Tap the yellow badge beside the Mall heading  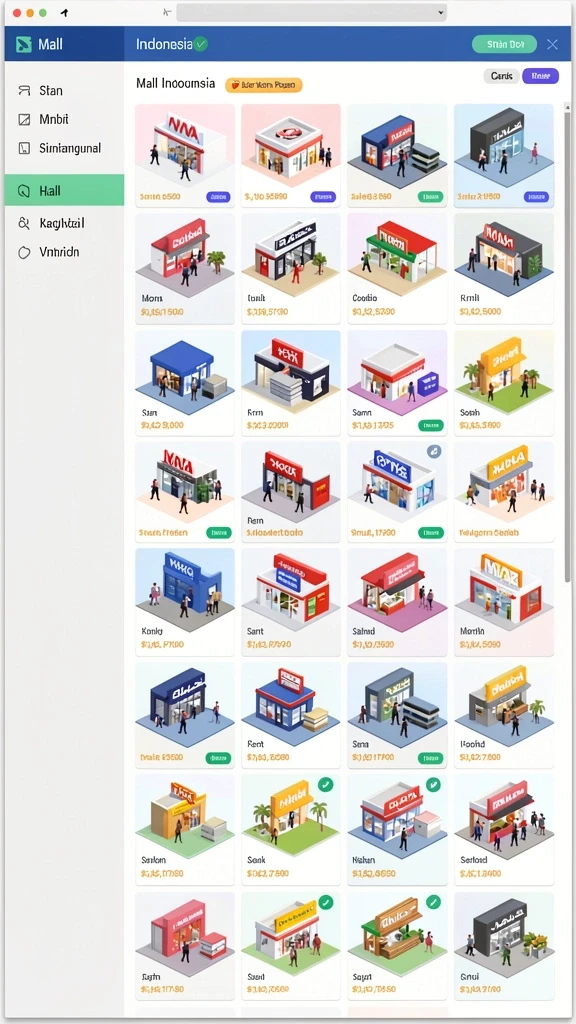click(x=264, y=85)
